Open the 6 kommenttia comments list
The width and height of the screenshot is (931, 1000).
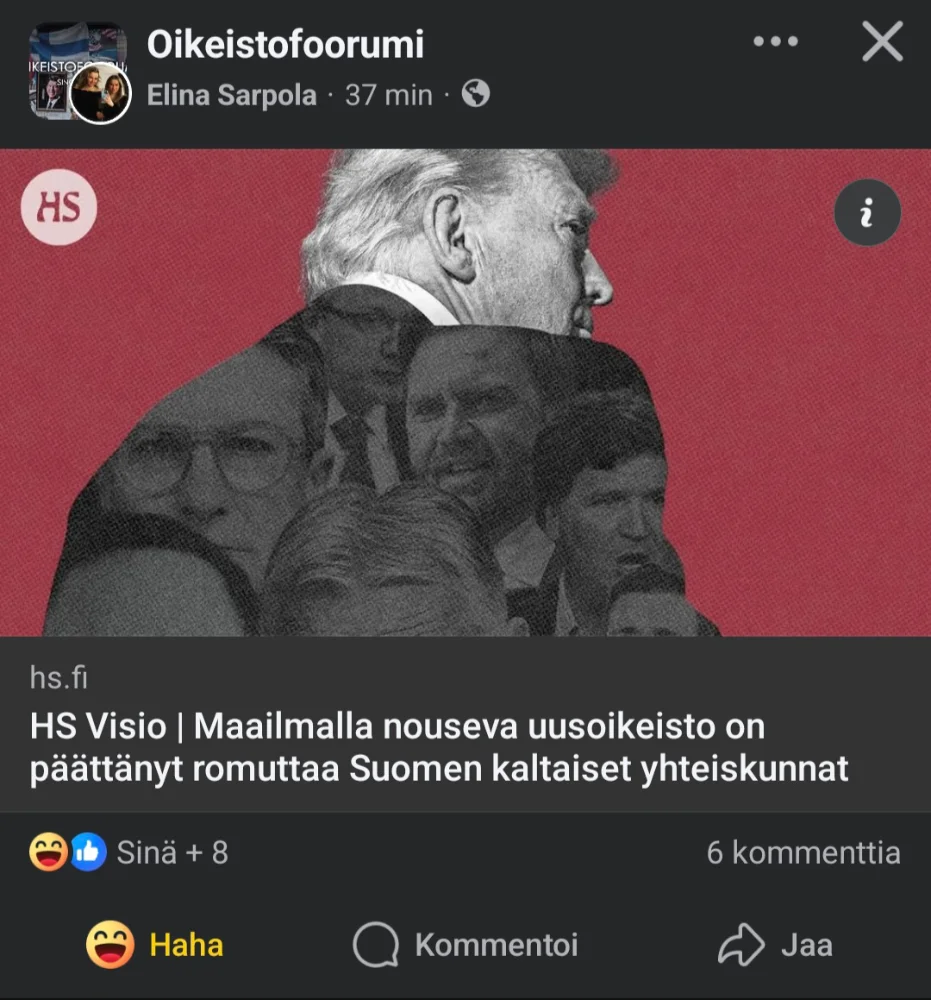tap(803, 853)
